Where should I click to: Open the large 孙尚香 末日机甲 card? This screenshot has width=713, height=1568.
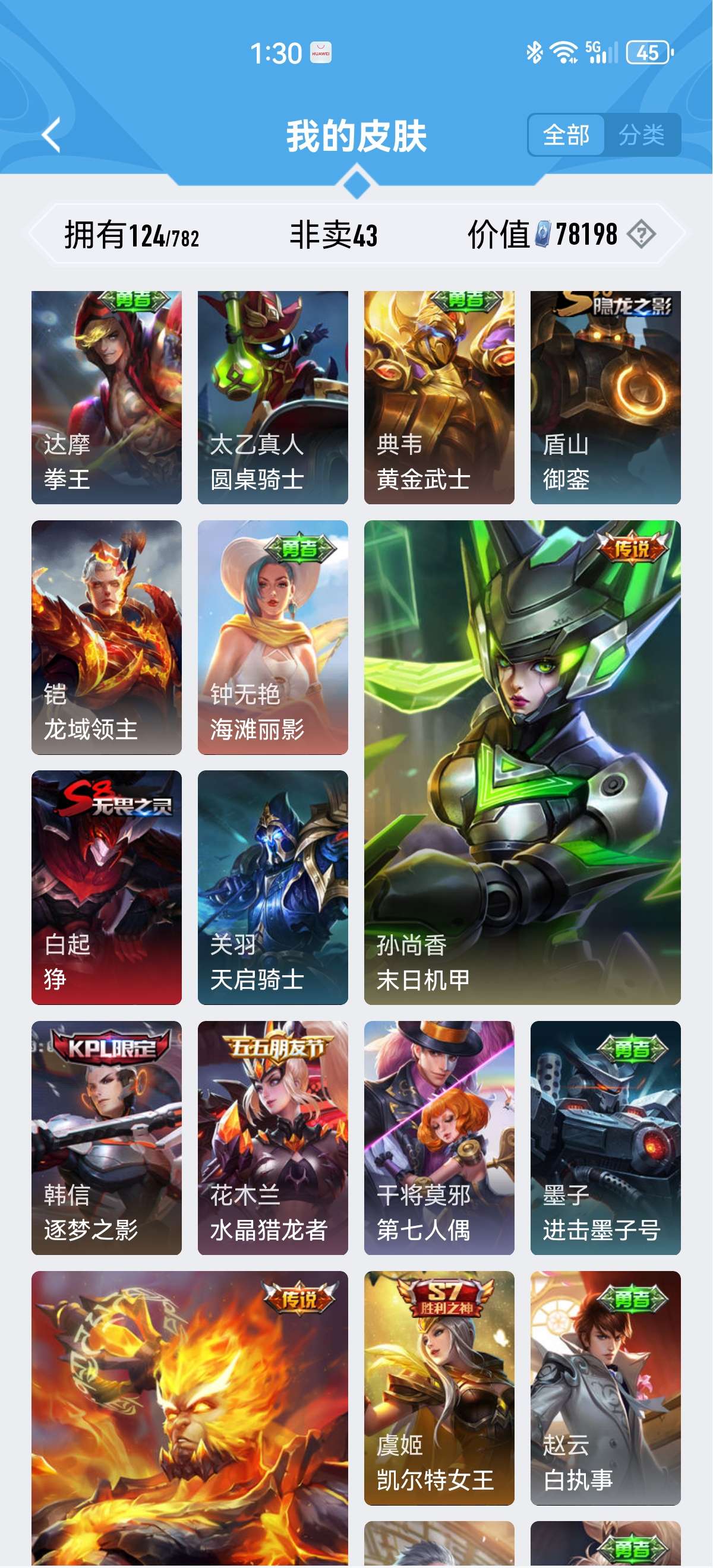(x=522, y=762)
